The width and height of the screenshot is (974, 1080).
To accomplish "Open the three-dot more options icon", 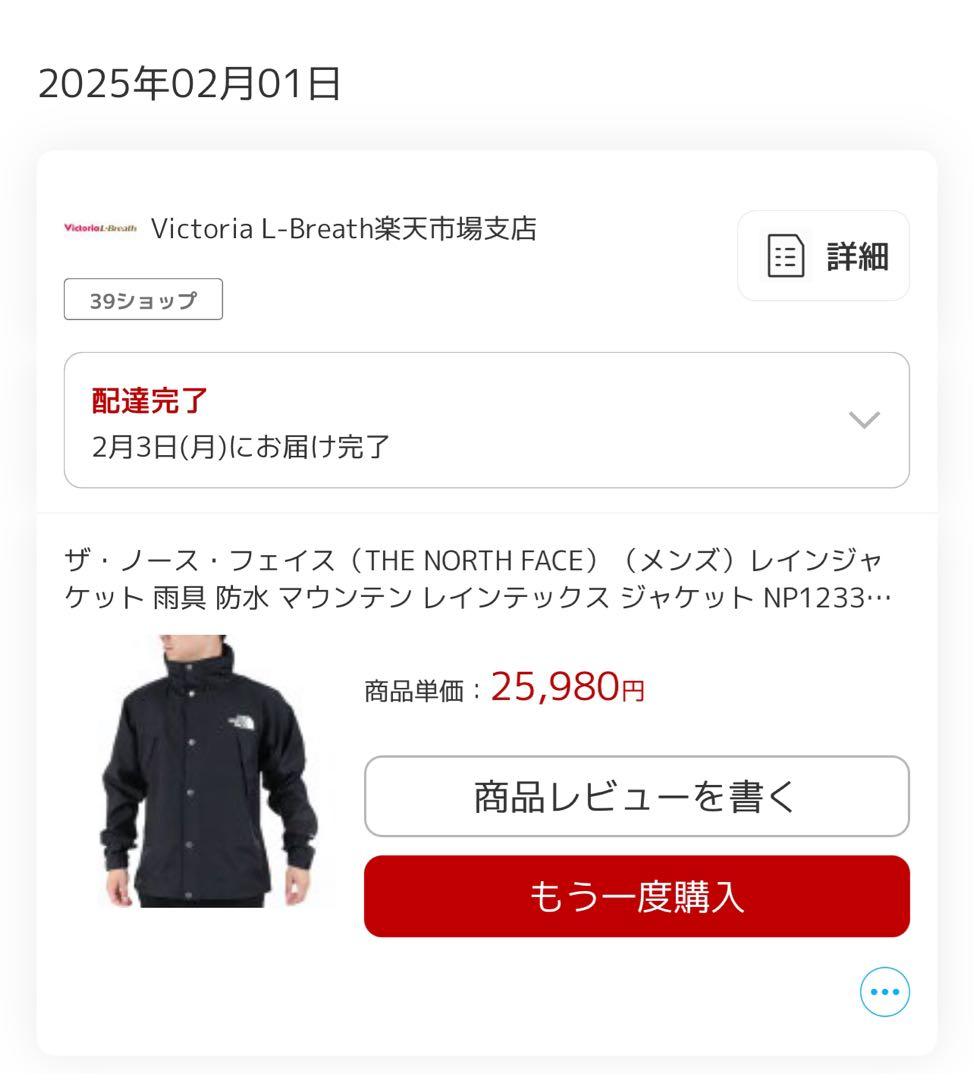I will 884,992.
